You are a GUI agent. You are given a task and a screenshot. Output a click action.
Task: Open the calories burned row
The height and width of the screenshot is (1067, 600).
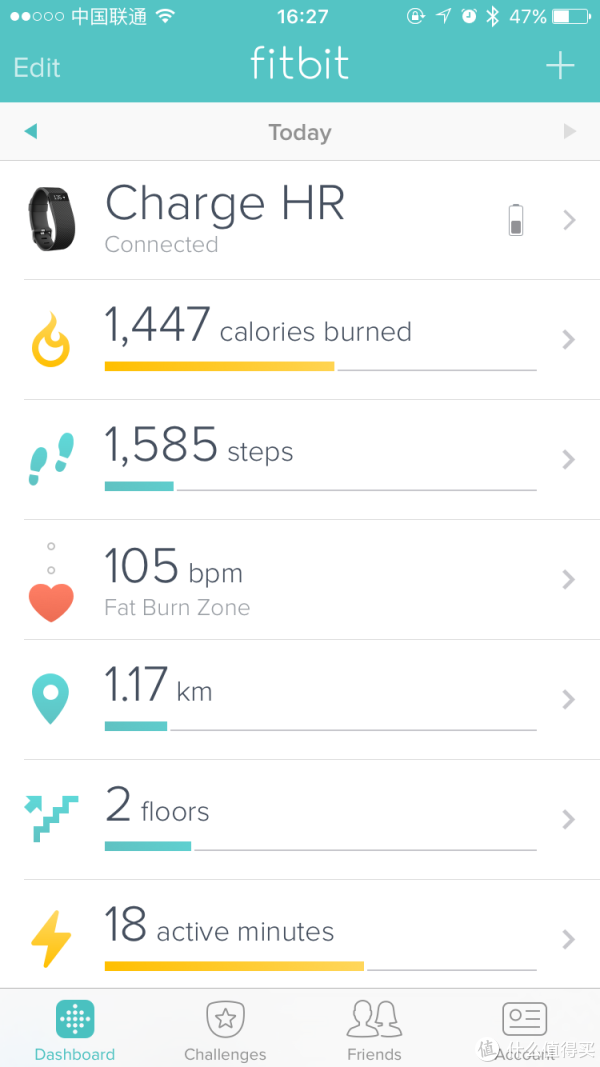pyautogui.click(x=300, y=340)
